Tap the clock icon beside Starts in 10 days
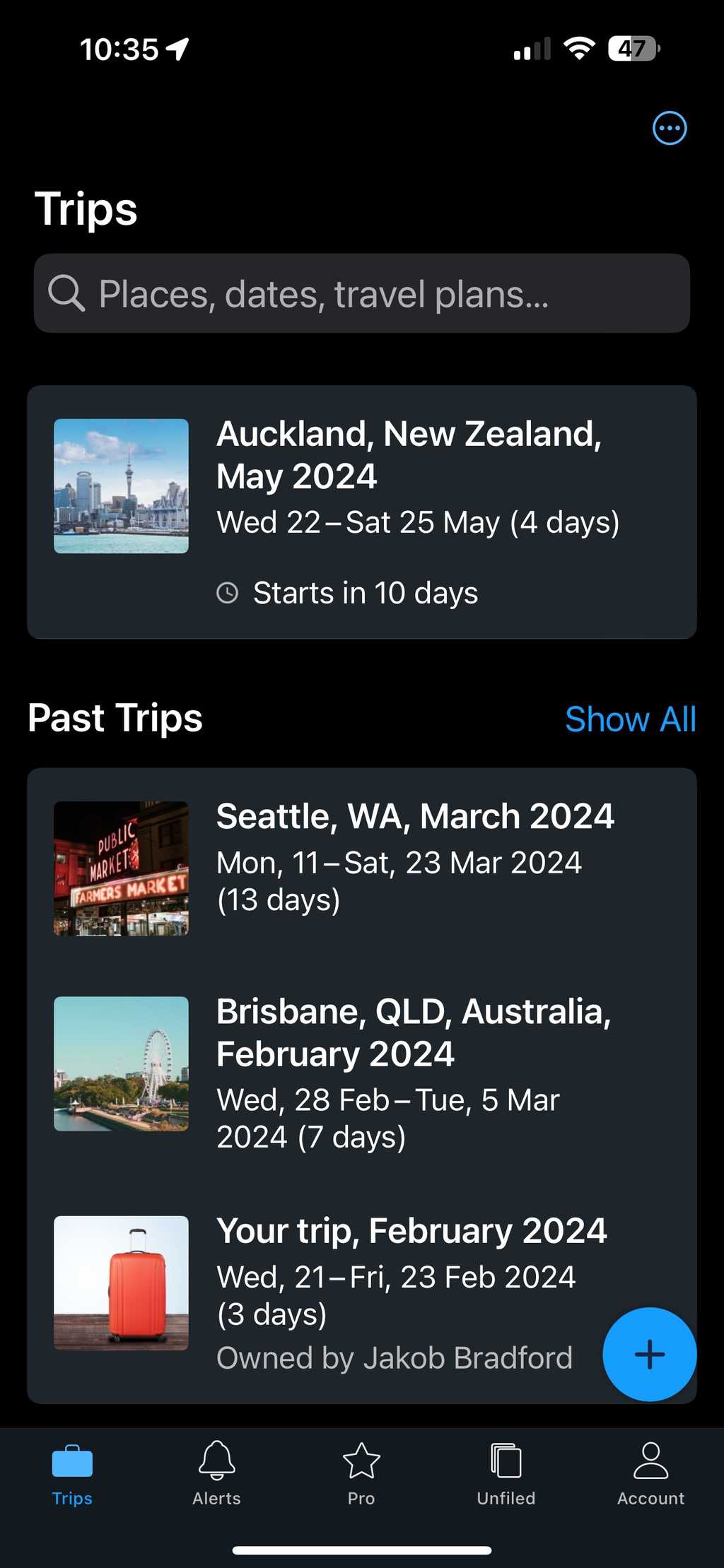This screenshot has height=1568, width=724. (x=227, y=594)
